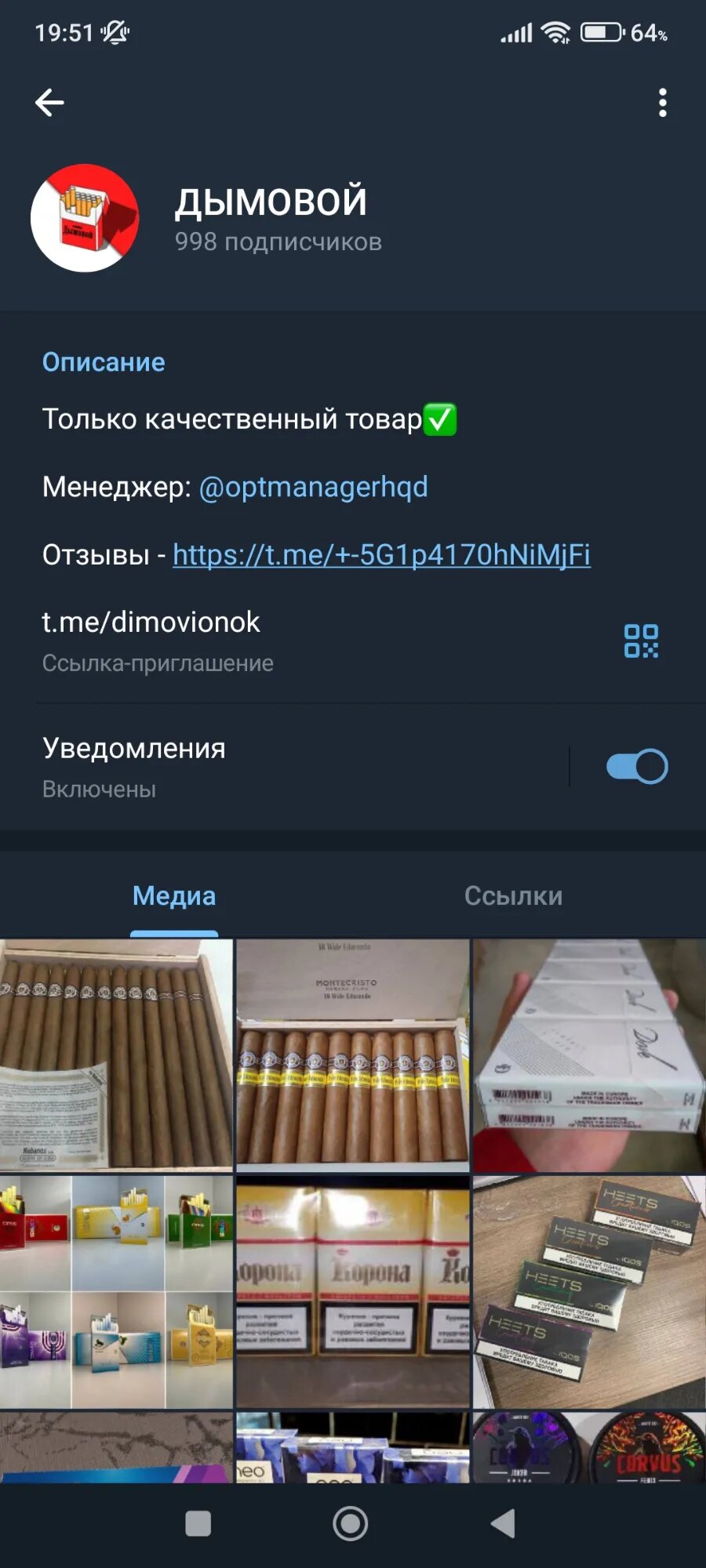The width and height of the screenshot is (706, 1568).
Task: Open the Corvus cans photo
Action: (x=589, y=1448)
